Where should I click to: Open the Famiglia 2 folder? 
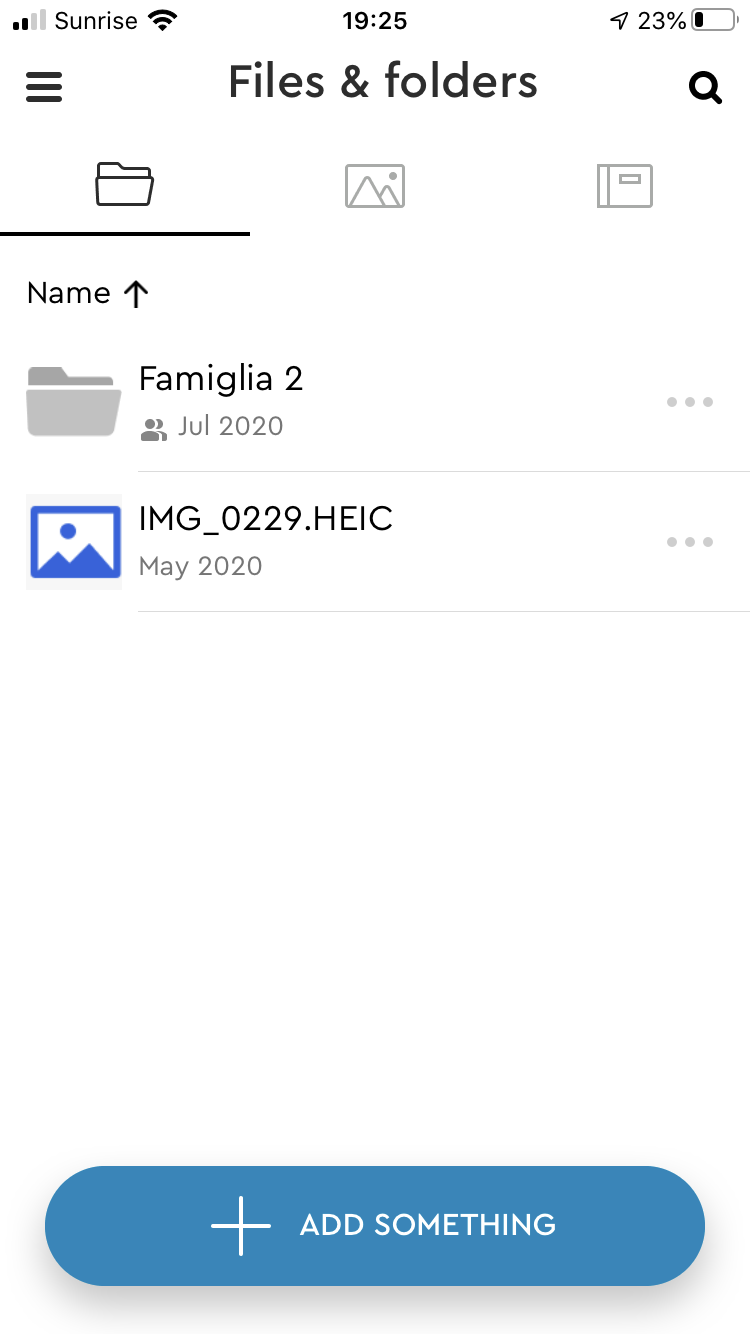(x=220, y=400)
